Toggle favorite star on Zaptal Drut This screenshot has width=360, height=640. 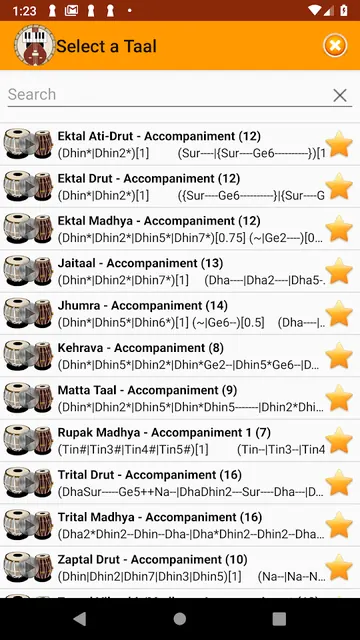pos(339,567)
